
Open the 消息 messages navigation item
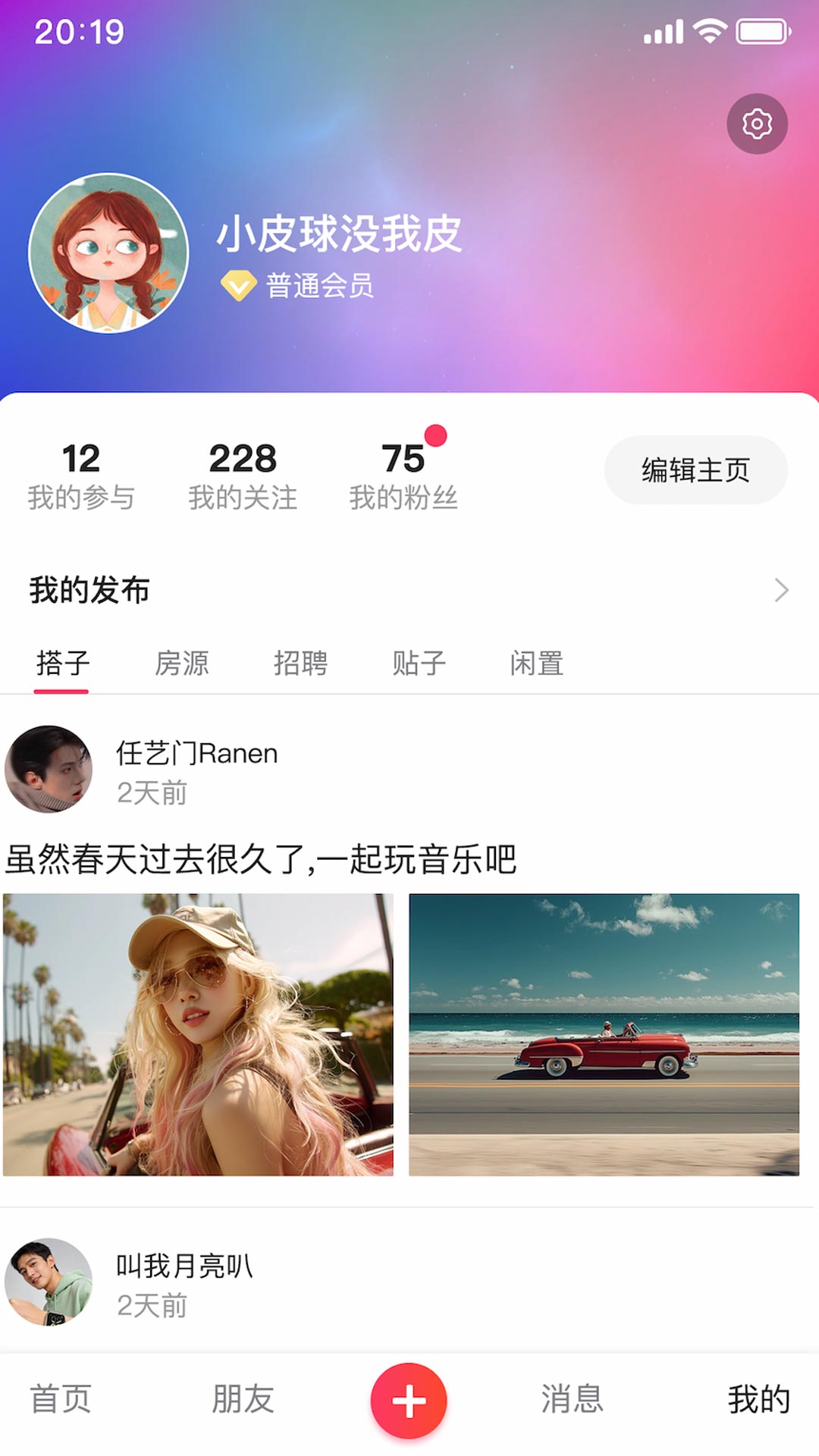tap(574, 1399)
